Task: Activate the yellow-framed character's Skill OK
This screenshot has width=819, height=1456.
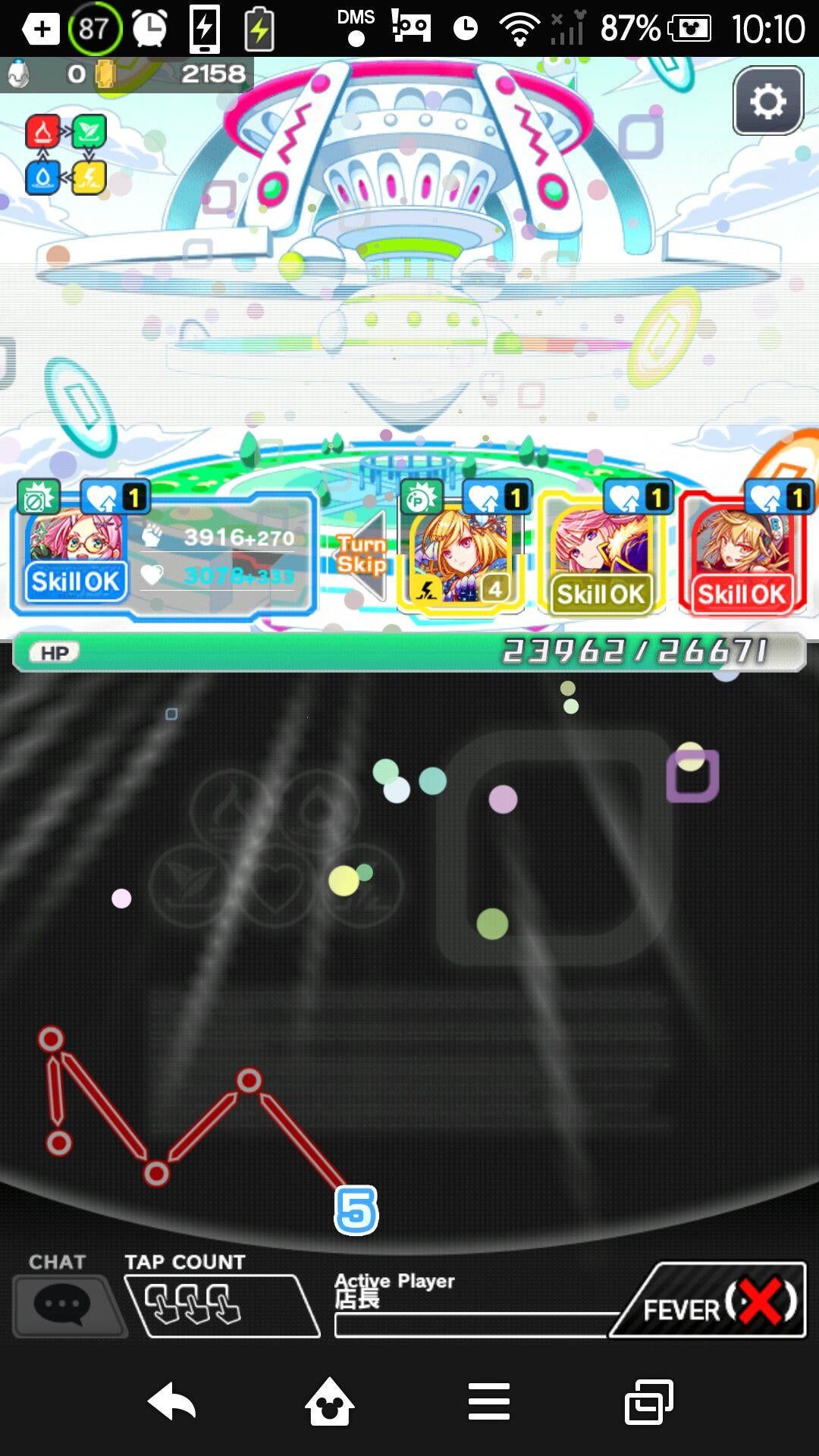Action: 601,593
